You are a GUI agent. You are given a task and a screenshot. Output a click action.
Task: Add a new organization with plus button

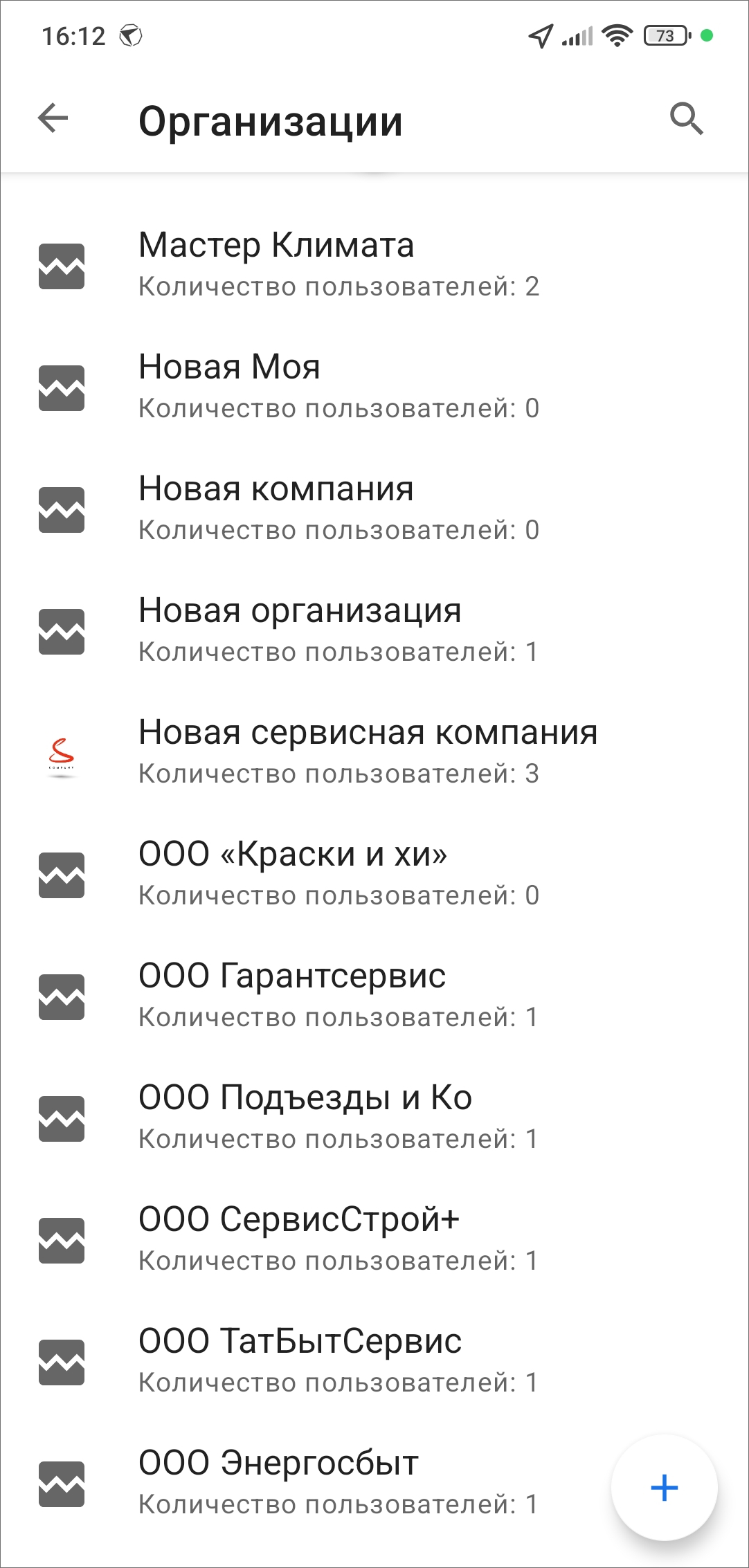pos(664,1487)
